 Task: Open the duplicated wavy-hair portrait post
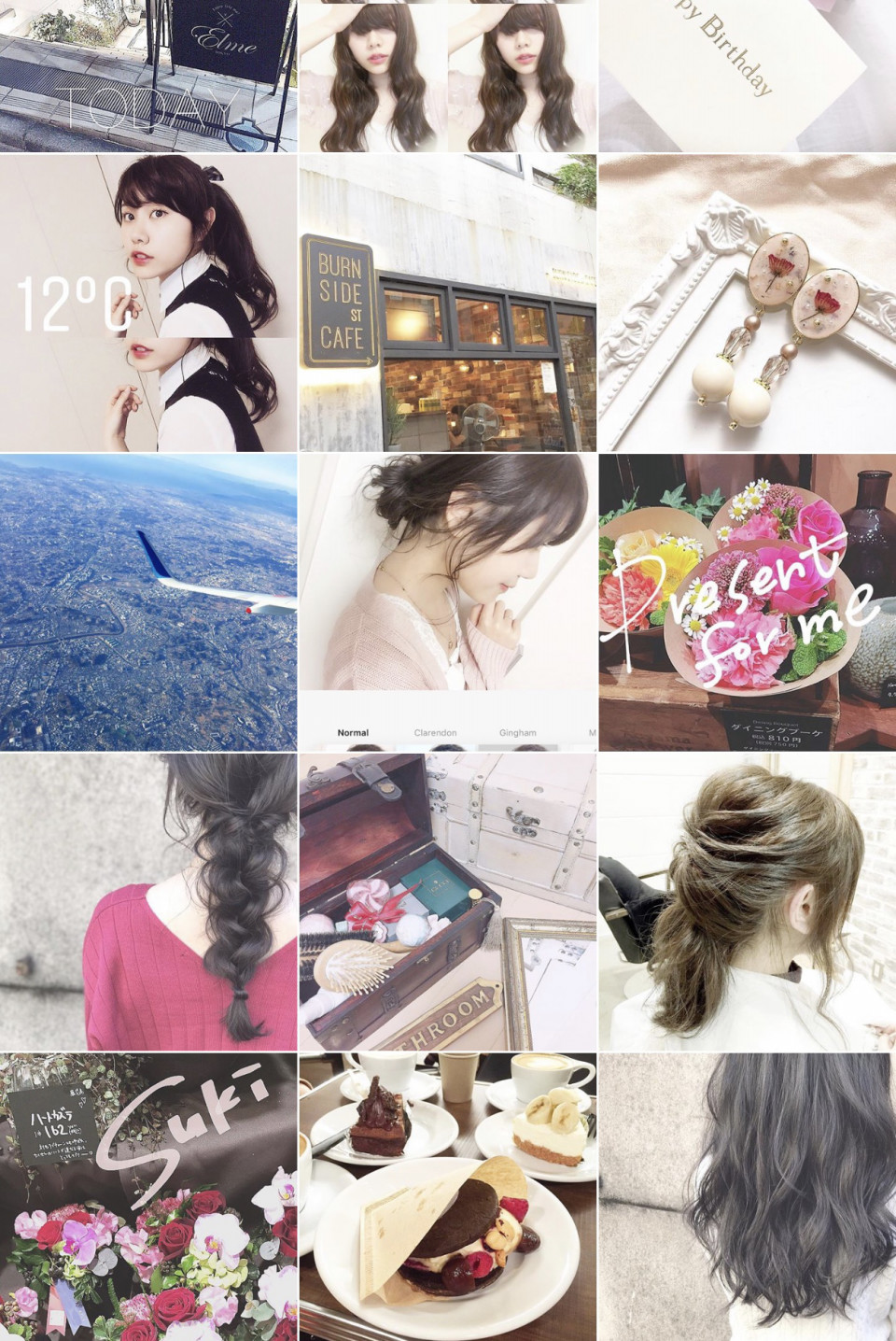pos(448,75)
